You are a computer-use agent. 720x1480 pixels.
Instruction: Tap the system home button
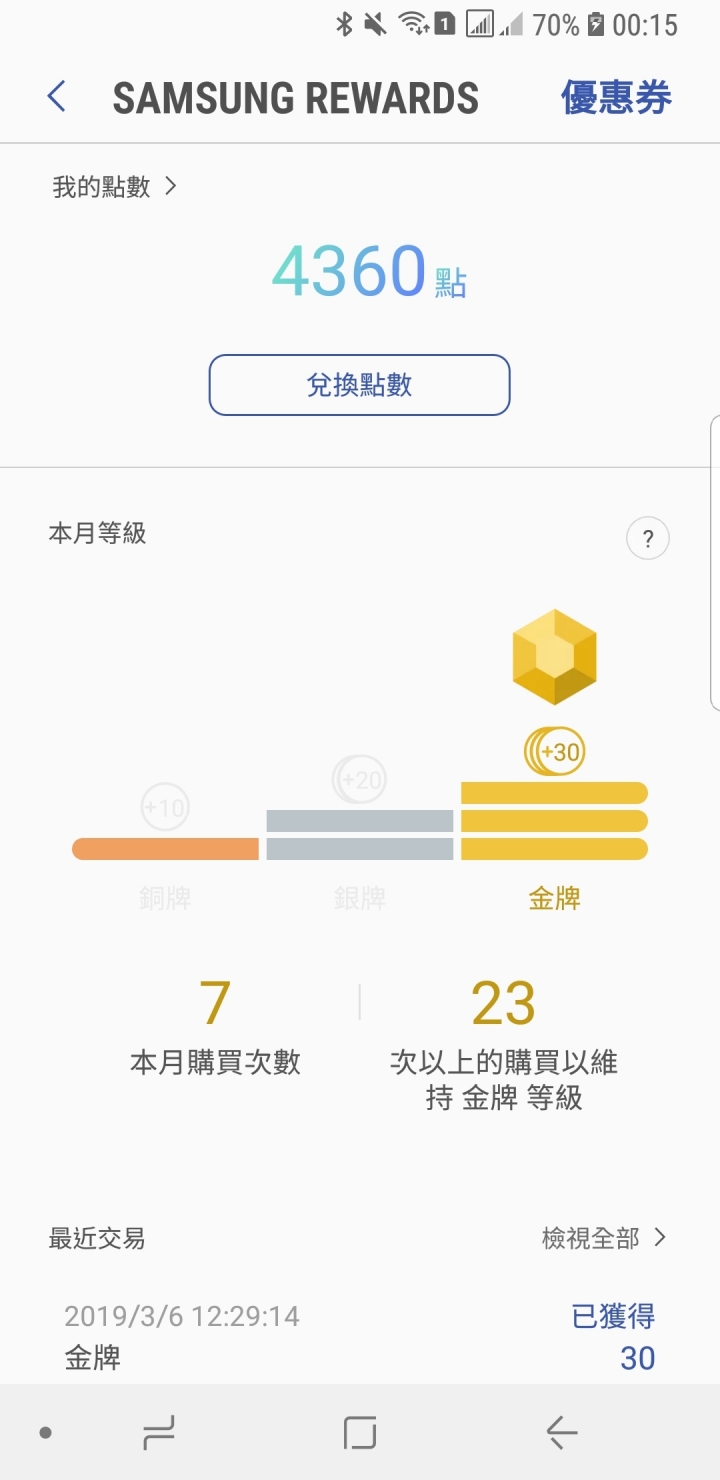pyautogui.click(x=360, y=1433)
